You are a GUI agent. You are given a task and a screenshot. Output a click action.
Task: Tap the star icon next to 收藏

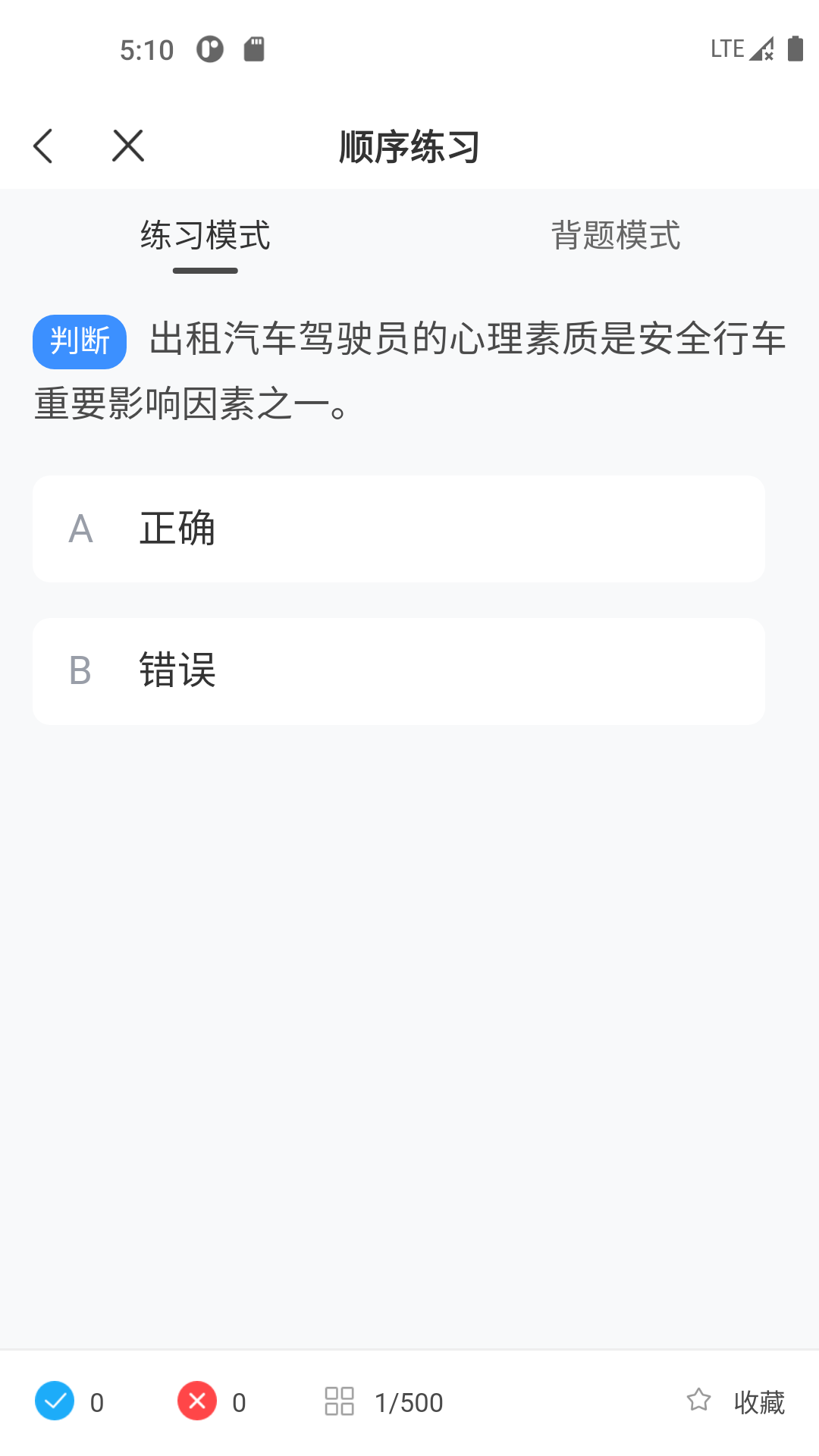697,1401
